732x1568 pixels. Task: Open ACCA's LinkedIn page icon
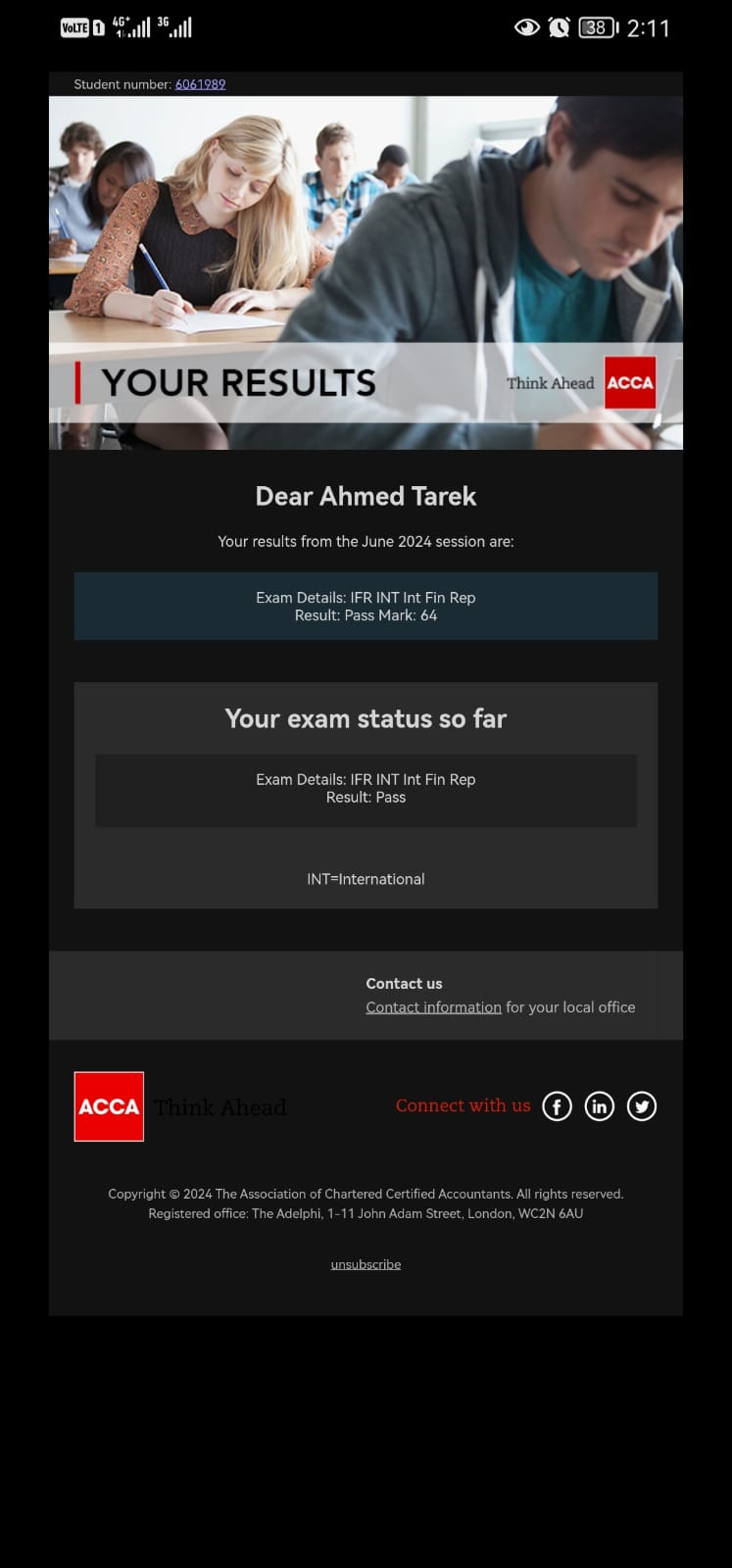tap(599, 1106)
